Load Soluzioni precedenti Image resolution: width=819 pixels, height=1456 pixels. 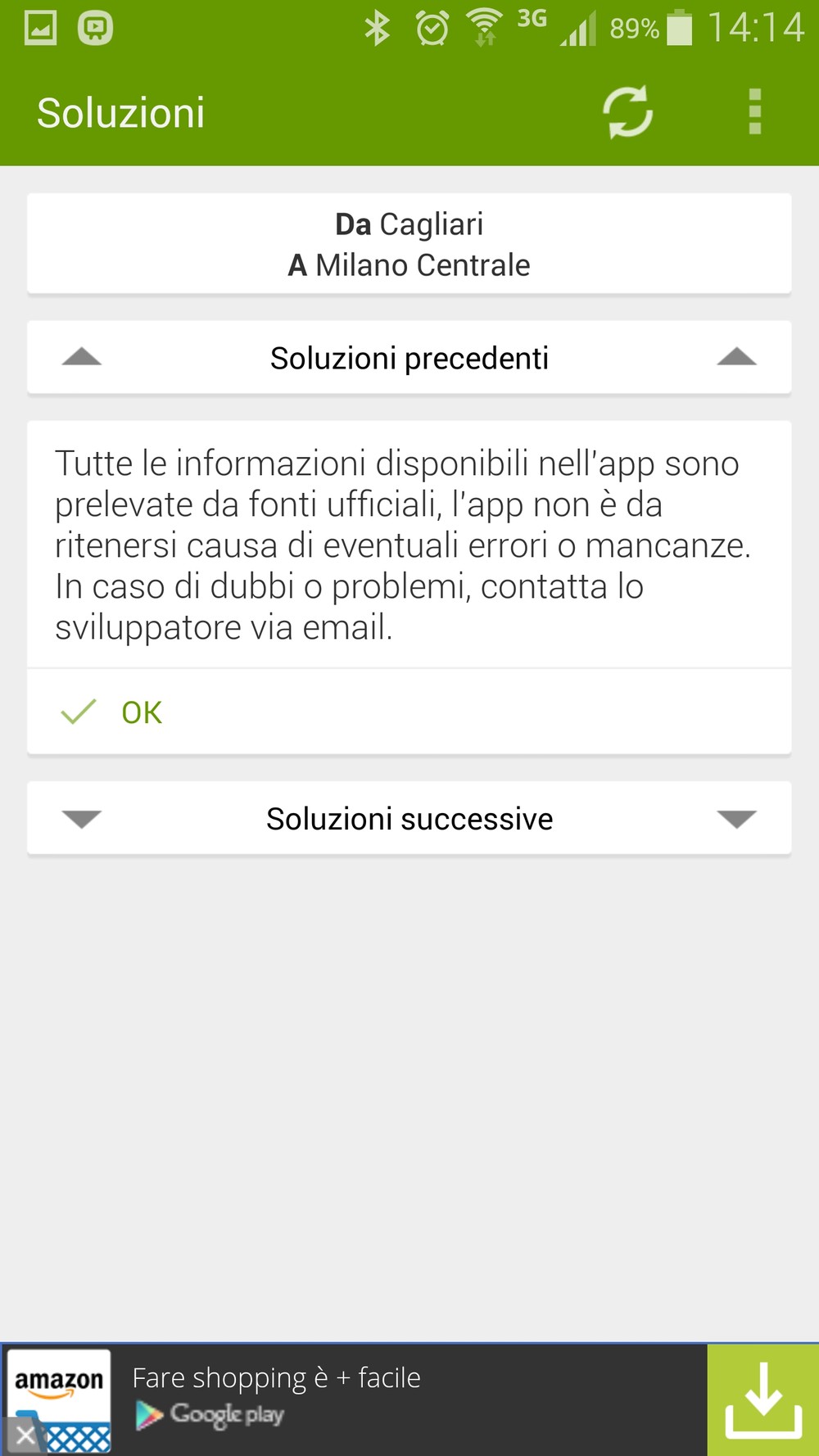pyautogui.click(x=409, y=358)
